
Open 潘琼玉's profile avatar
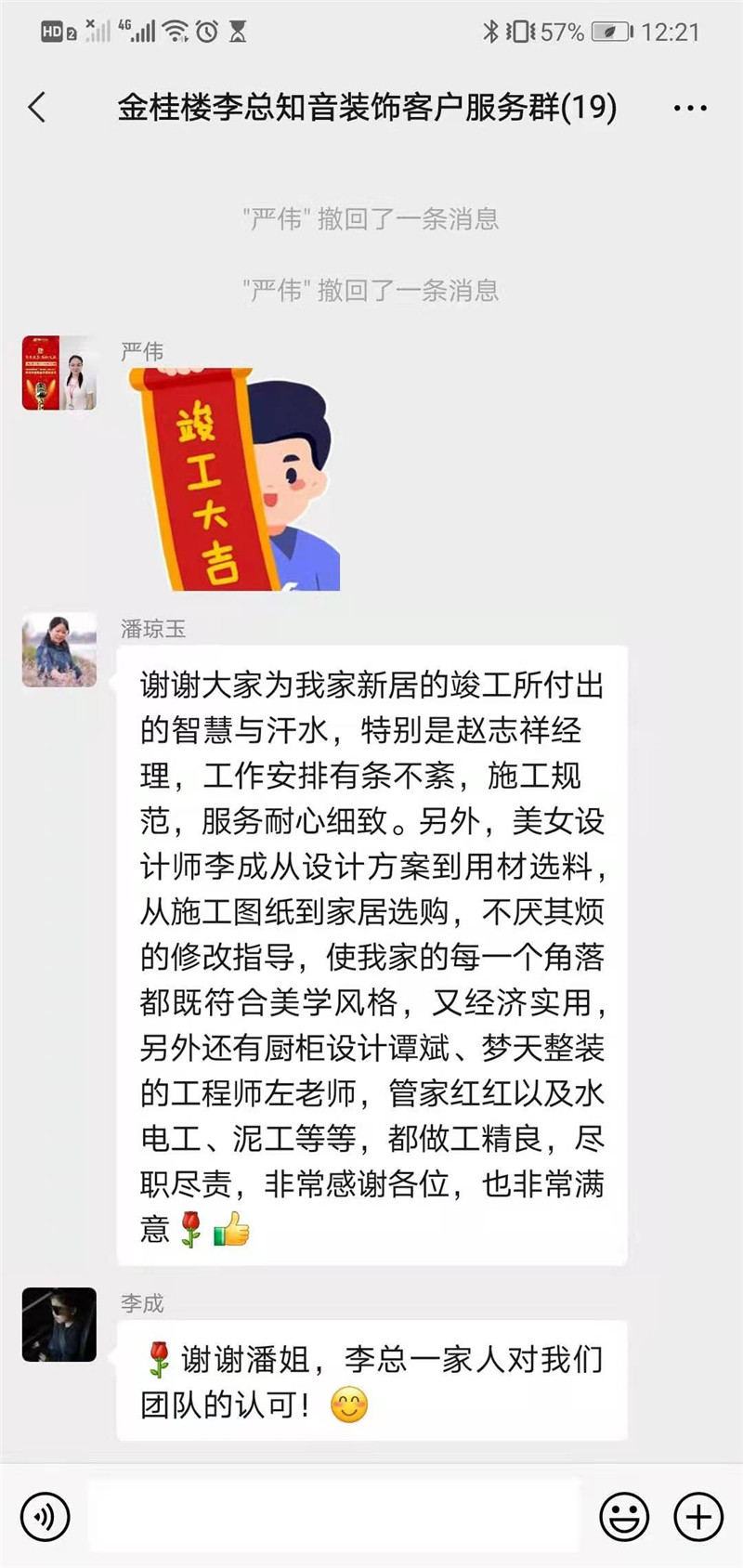click(x=59, y=650)
